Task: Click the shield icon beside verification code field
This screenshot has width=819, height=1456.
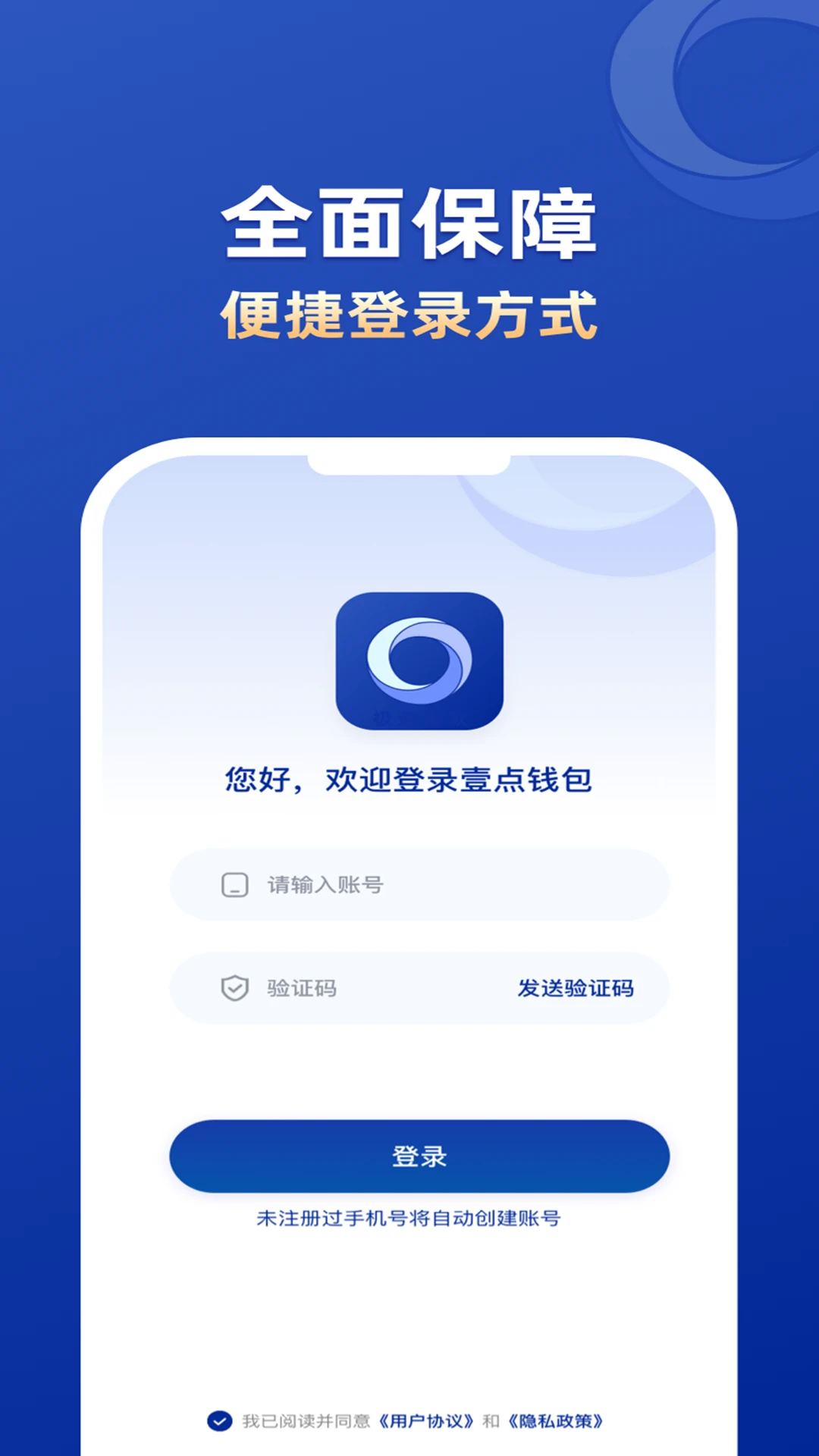Action: pyautogui.click(x=237, y=987)
